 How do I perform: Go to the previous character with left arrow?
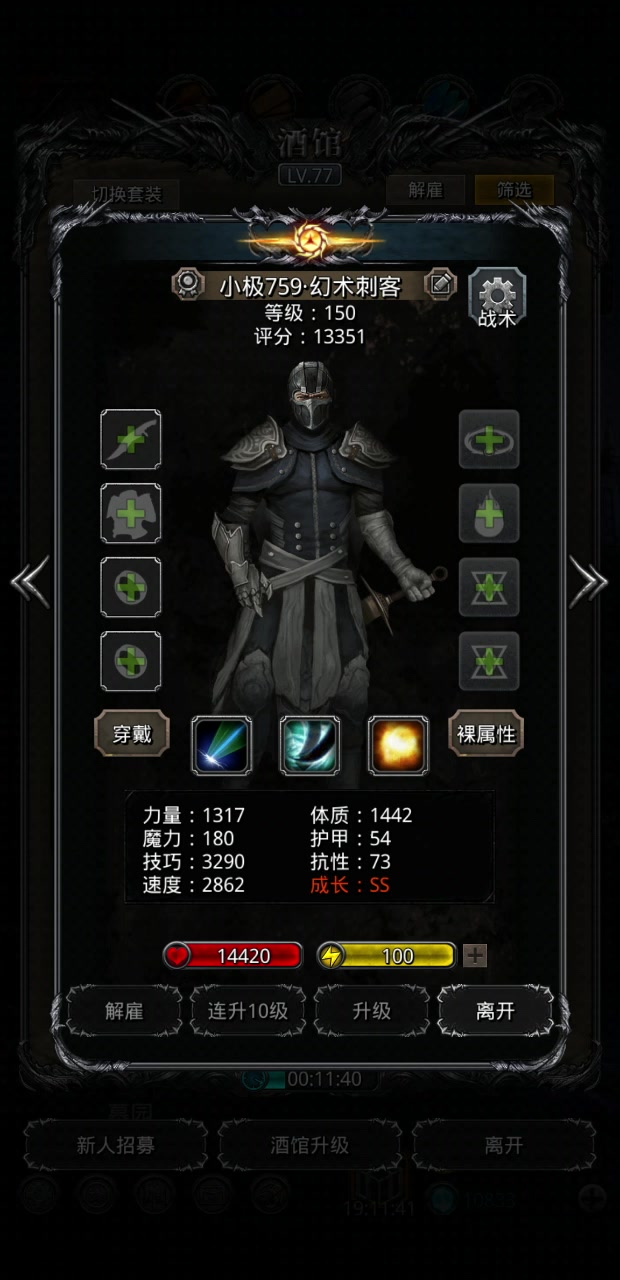[x=29, y=582]
